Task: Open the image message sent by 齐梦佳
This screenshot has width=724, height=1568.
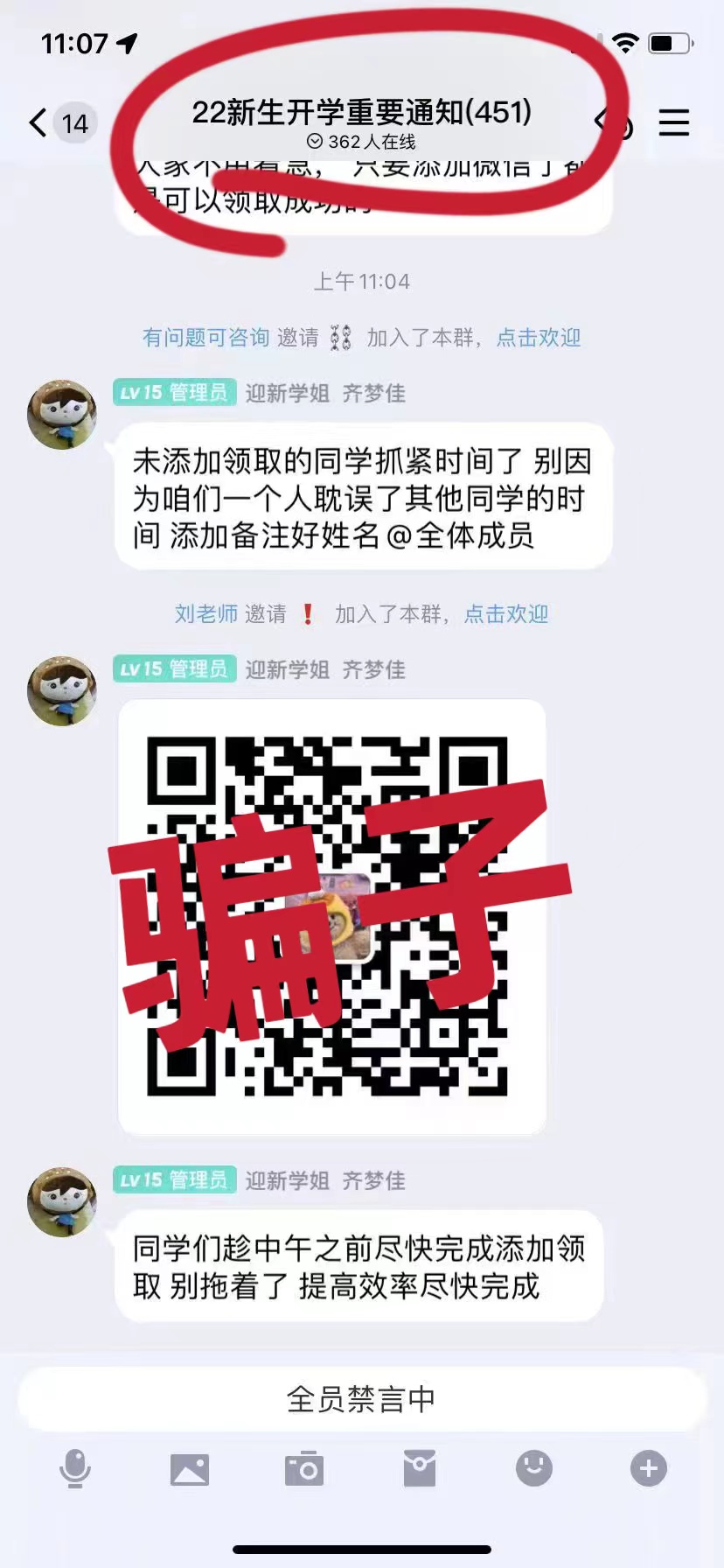Action: click(x=331, y=916)
